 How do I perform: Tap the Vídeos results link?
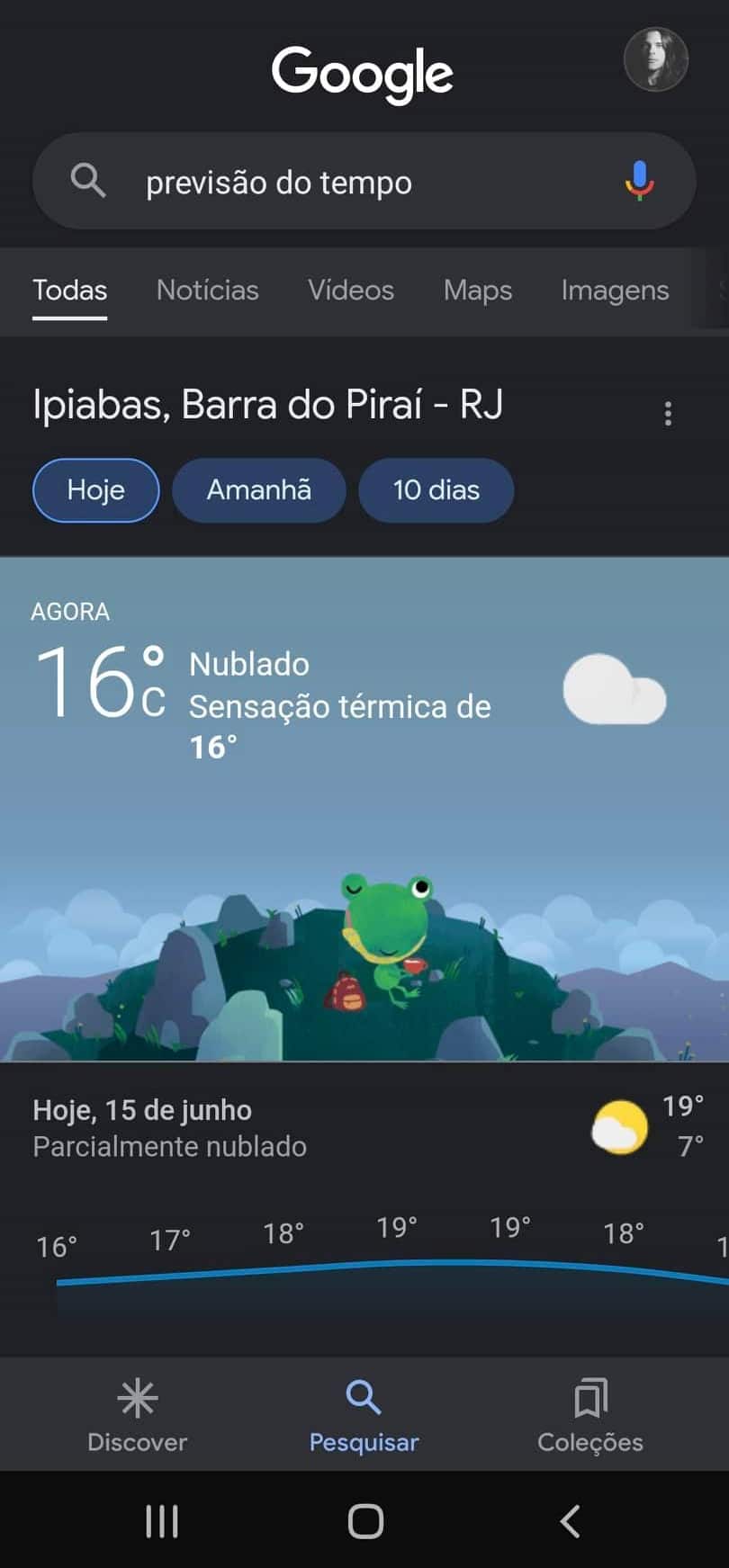click(350, 290)
